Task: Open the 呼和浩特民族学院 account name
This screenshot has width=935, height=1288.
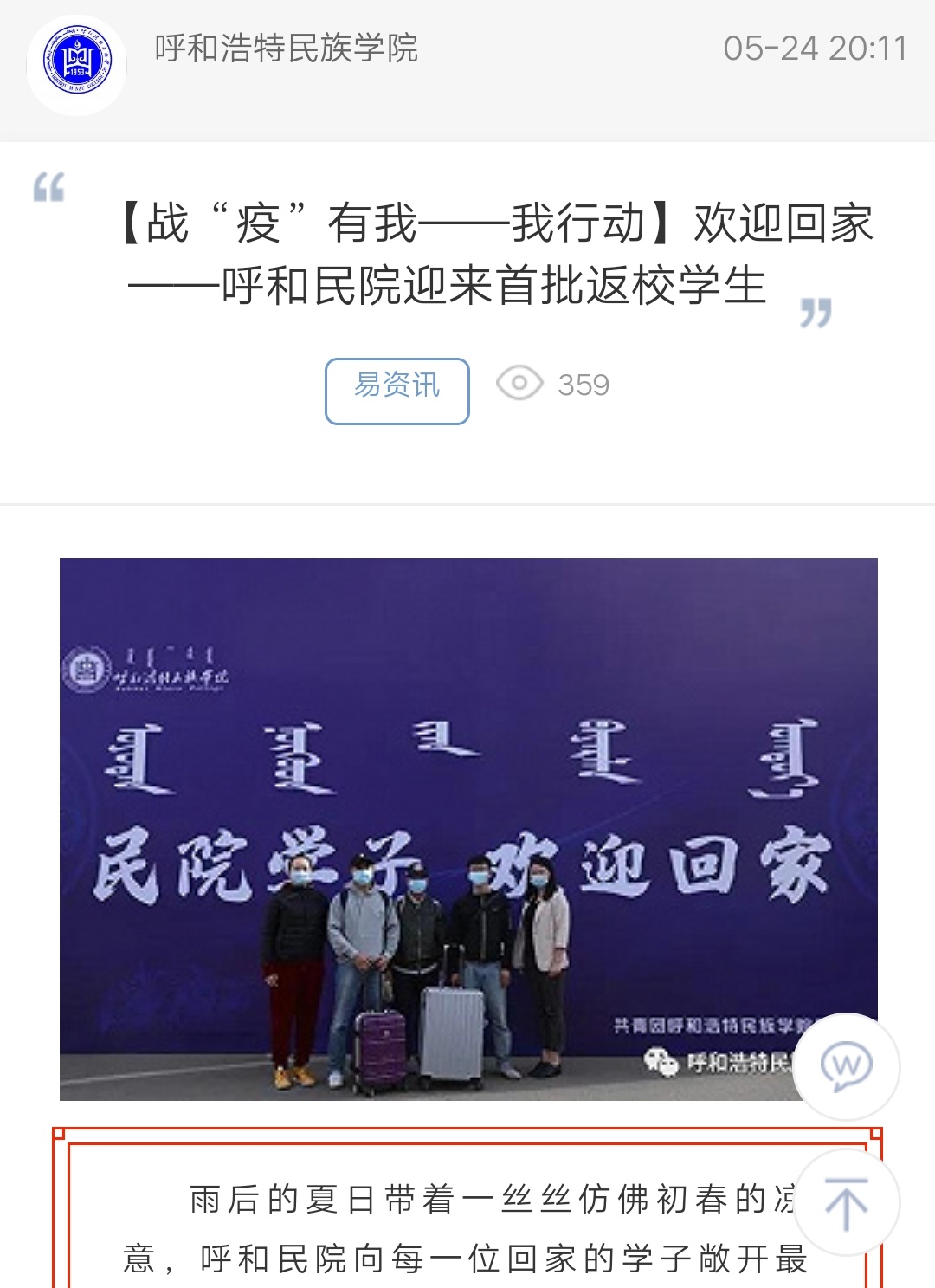Action: (x=287, y=49)
